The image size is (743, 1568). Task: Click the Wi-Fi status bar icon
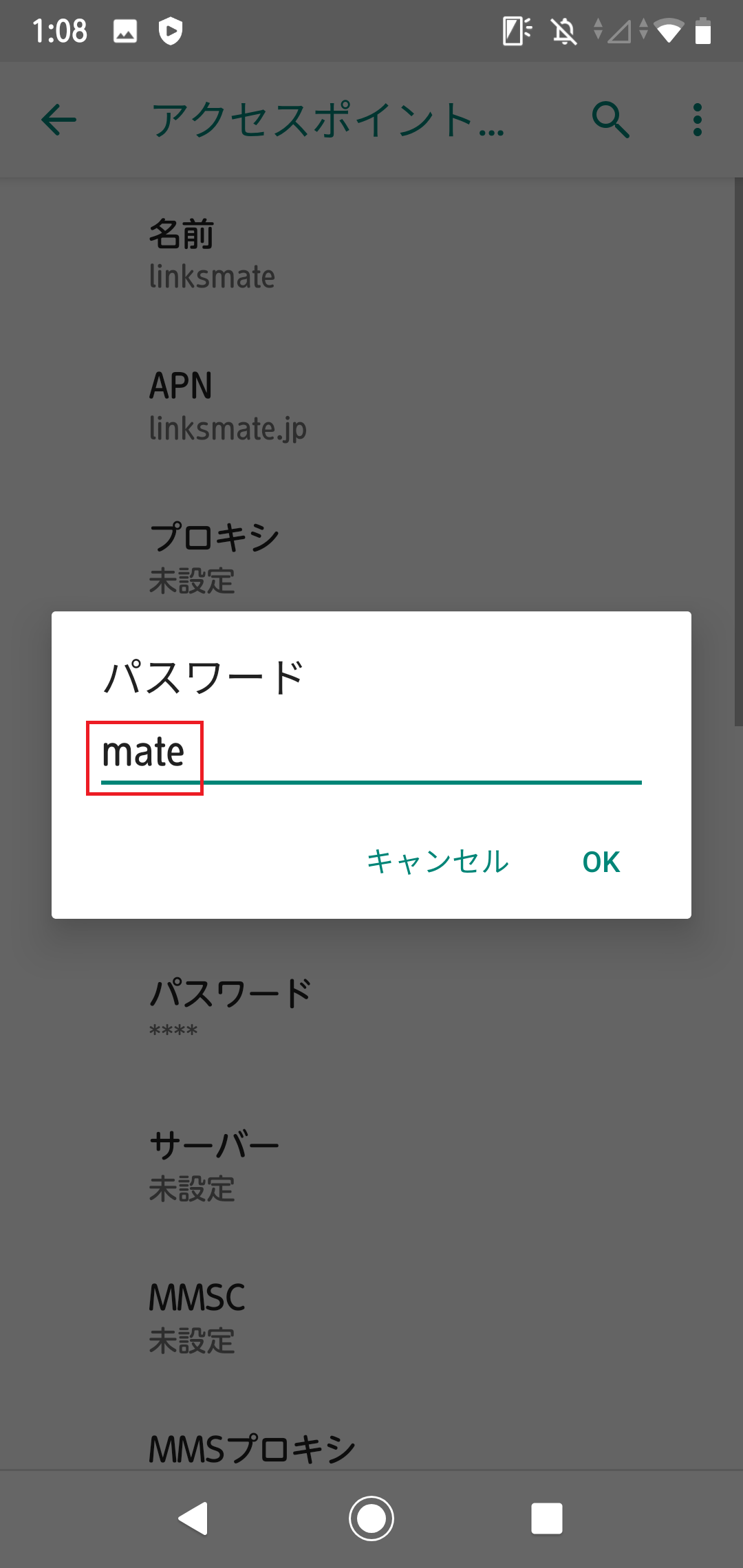coord(665,30)
